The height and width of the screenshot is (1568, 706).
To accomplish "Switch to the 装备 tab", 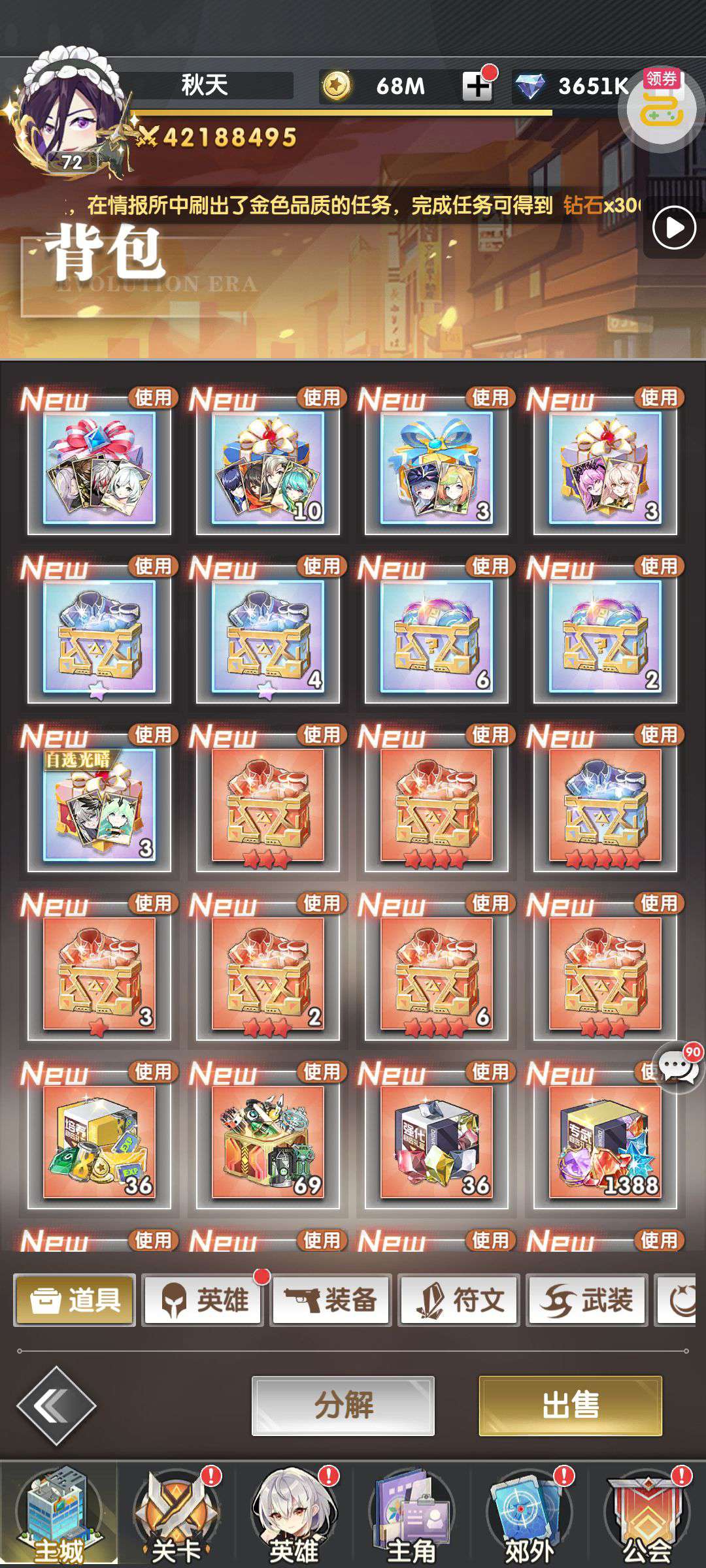I will 331,1299.
